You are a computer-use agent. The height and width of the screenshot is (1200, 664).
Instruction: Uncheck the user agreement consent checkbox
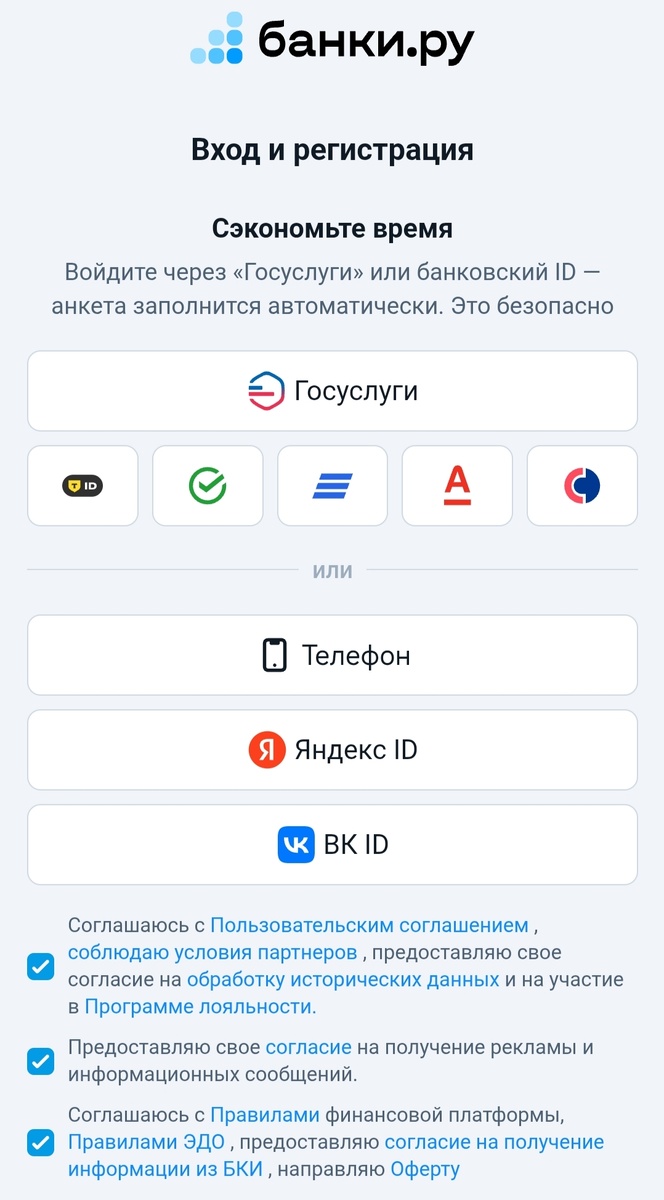pos(41,967)
